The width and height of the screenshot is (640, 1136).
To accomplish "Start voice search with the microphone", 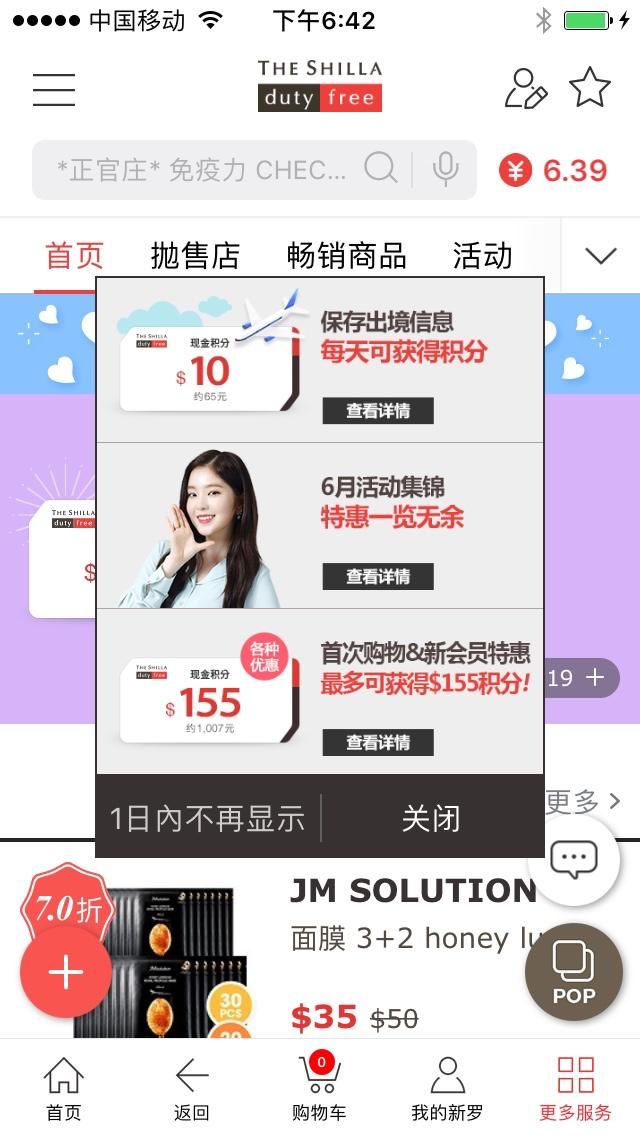I will point(446,169).
